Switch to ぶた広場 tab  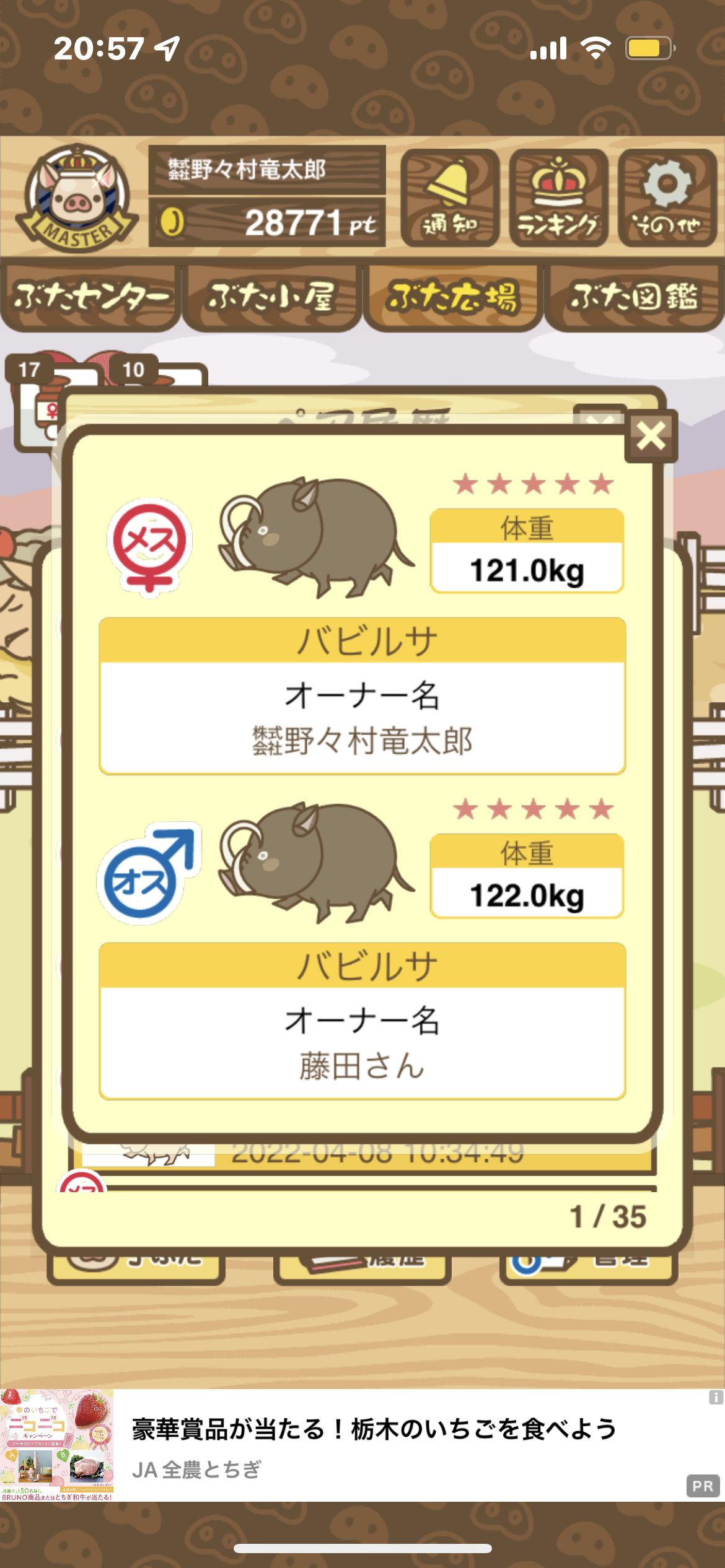pos(452,298)
